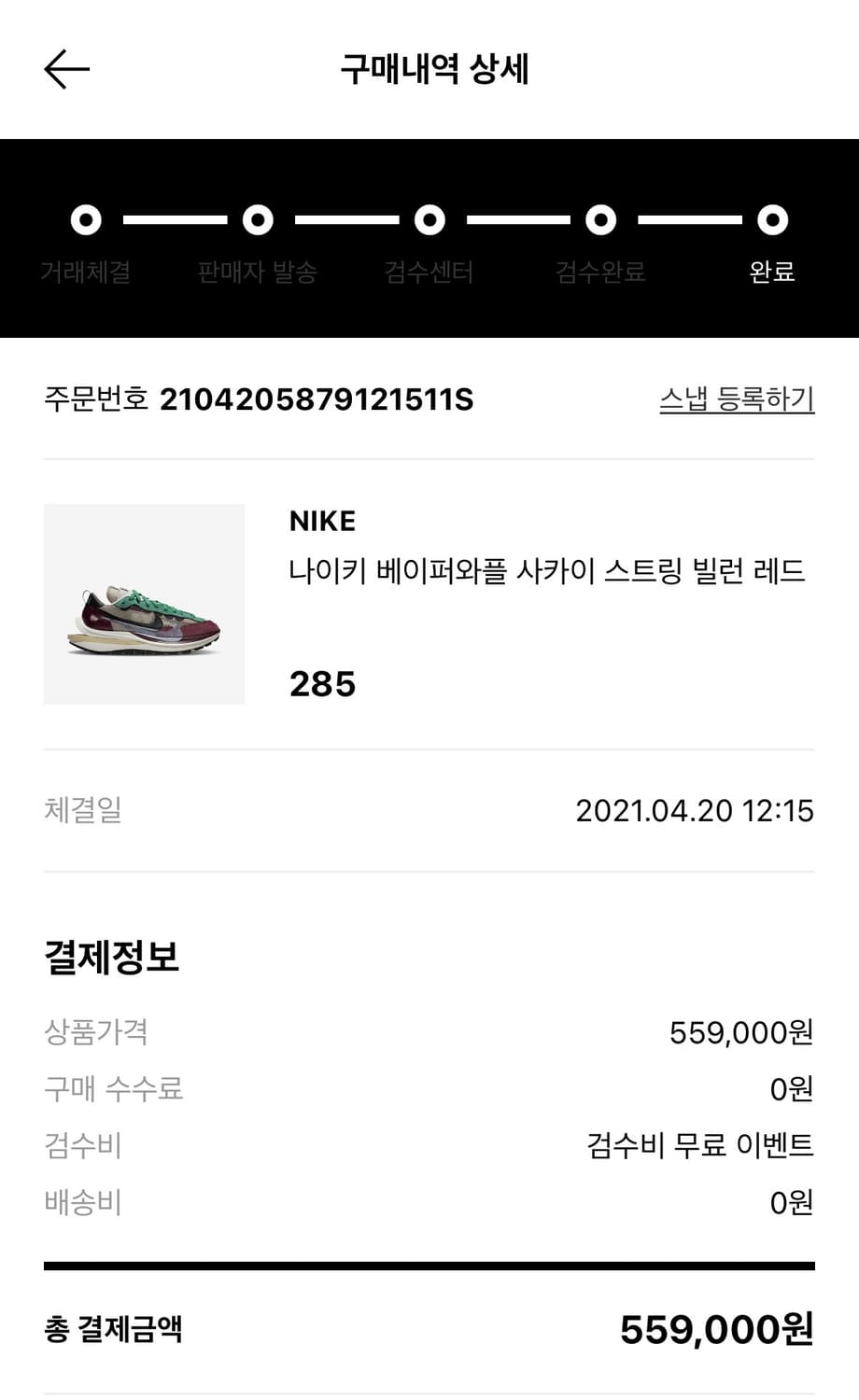Viewport: 859px width, 1400px height.
Task: Select the order number 2104205879121511S
Action: click(317, 399)
